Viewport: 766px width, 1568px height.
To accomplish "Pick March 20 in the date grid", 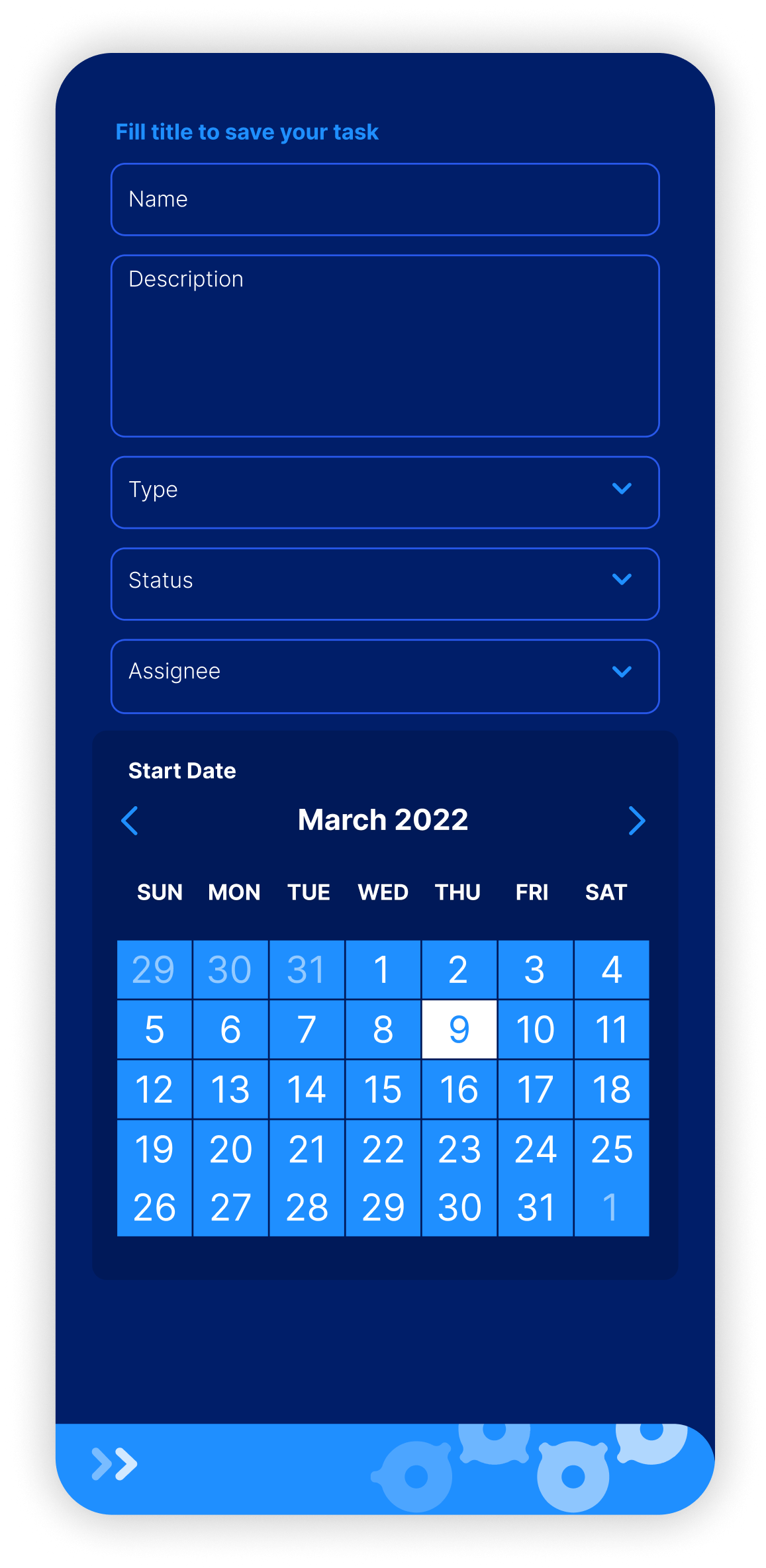I will coord(230,1149).
